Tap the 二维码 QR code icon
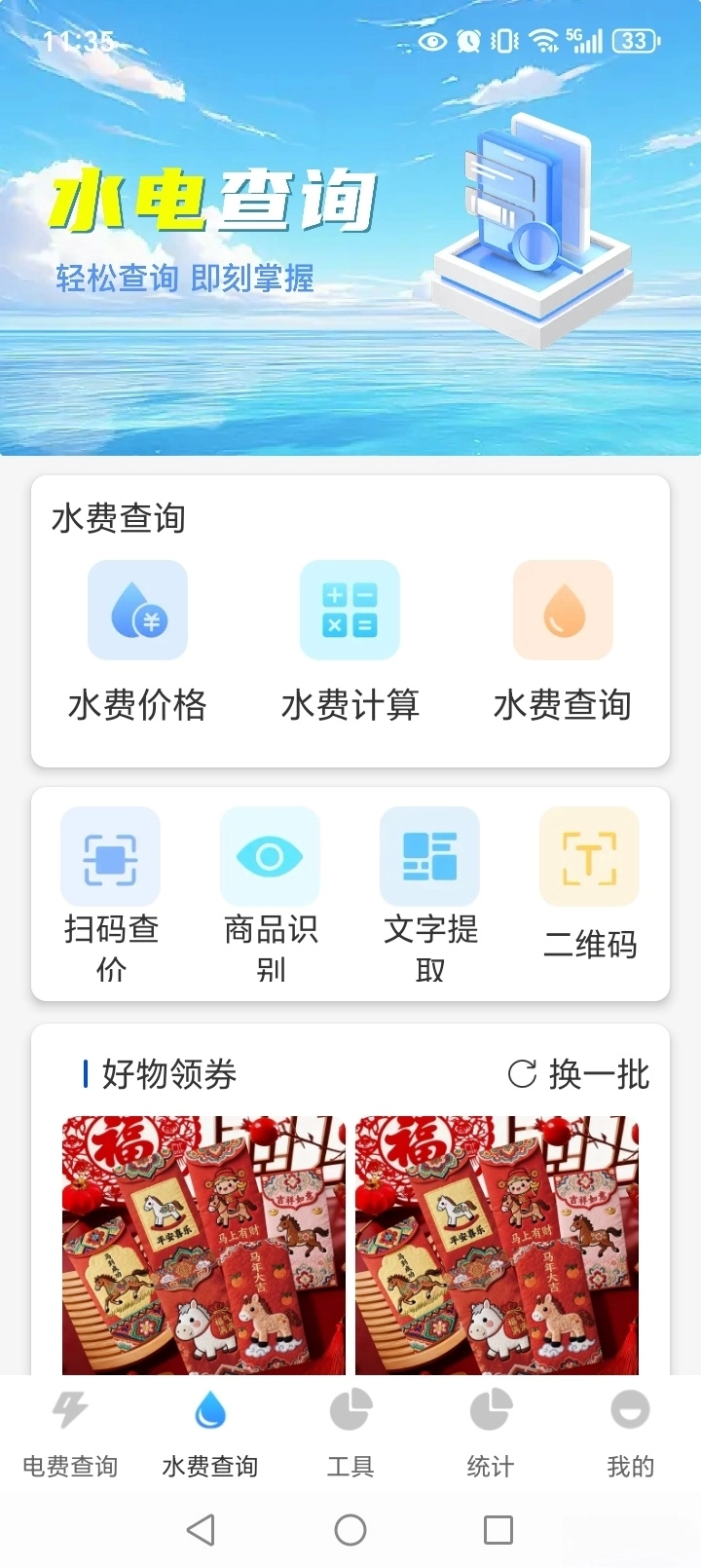 (590, 856)
